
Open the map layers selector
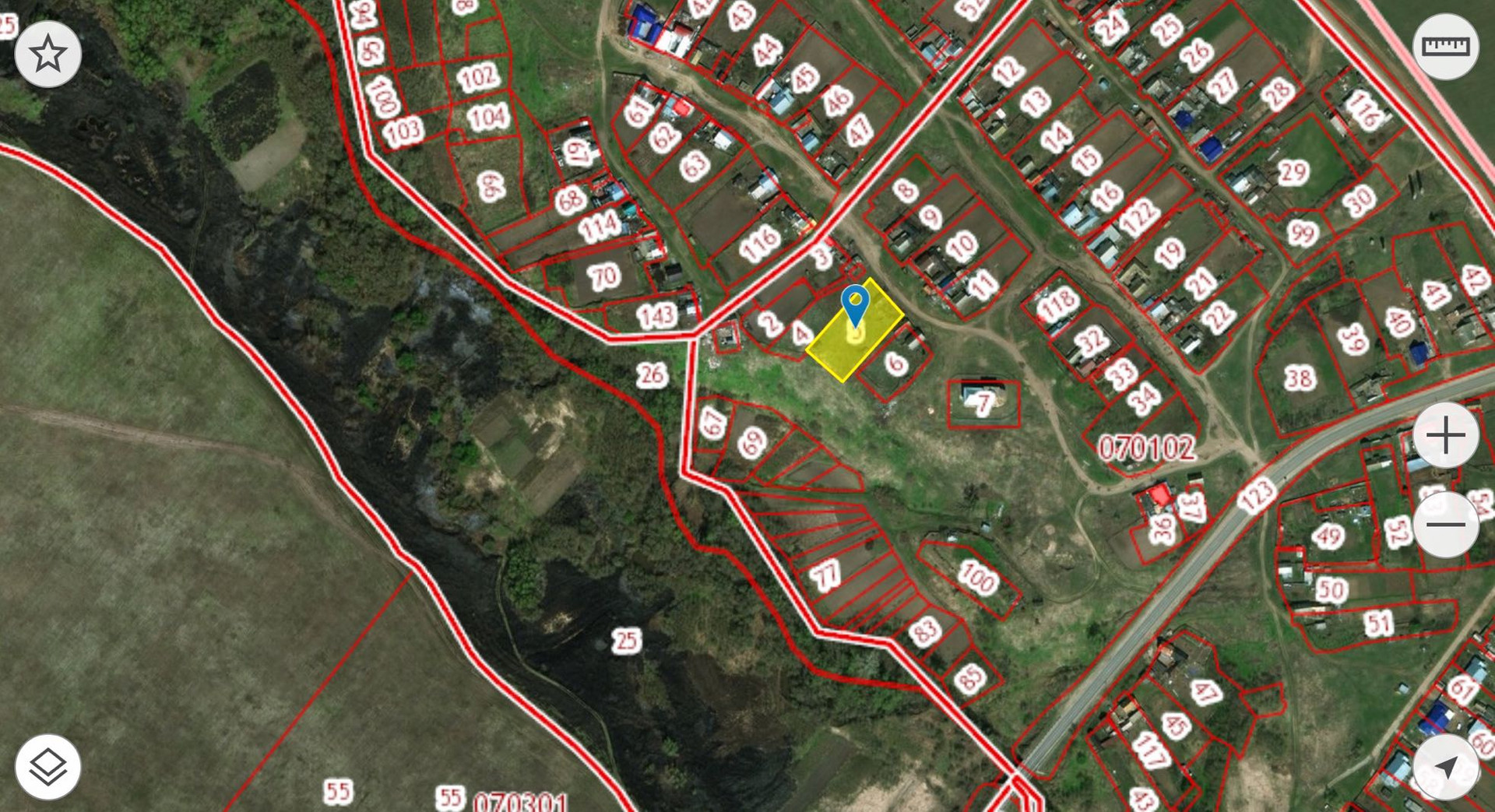(x=48, y=767)
